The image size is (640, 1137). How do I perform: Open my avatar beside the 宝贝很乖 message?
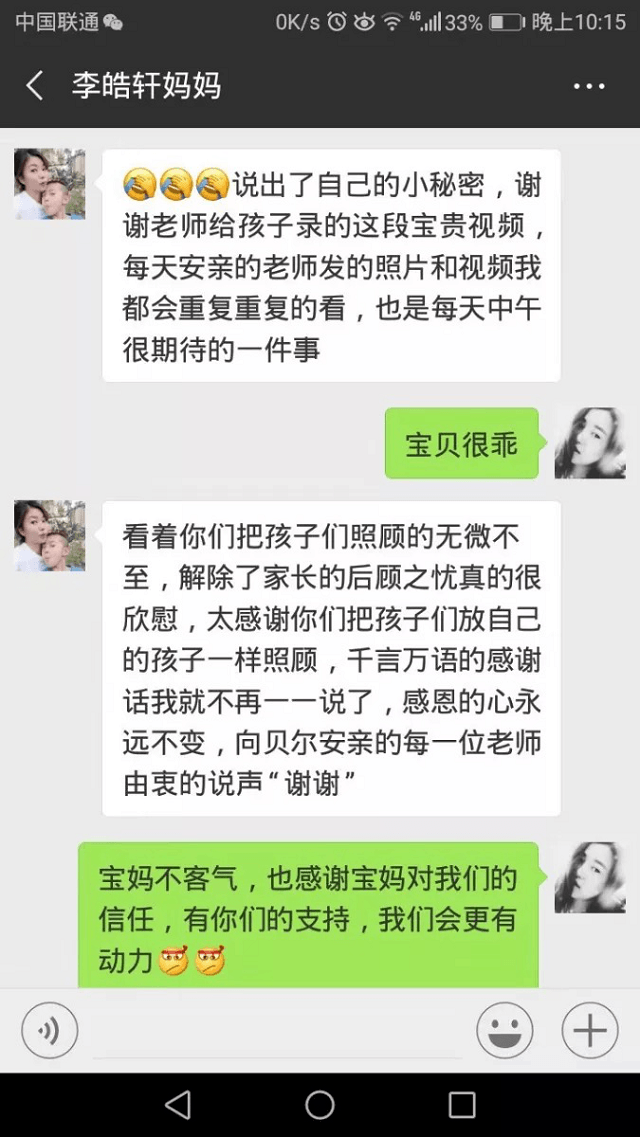pos(589,443)
